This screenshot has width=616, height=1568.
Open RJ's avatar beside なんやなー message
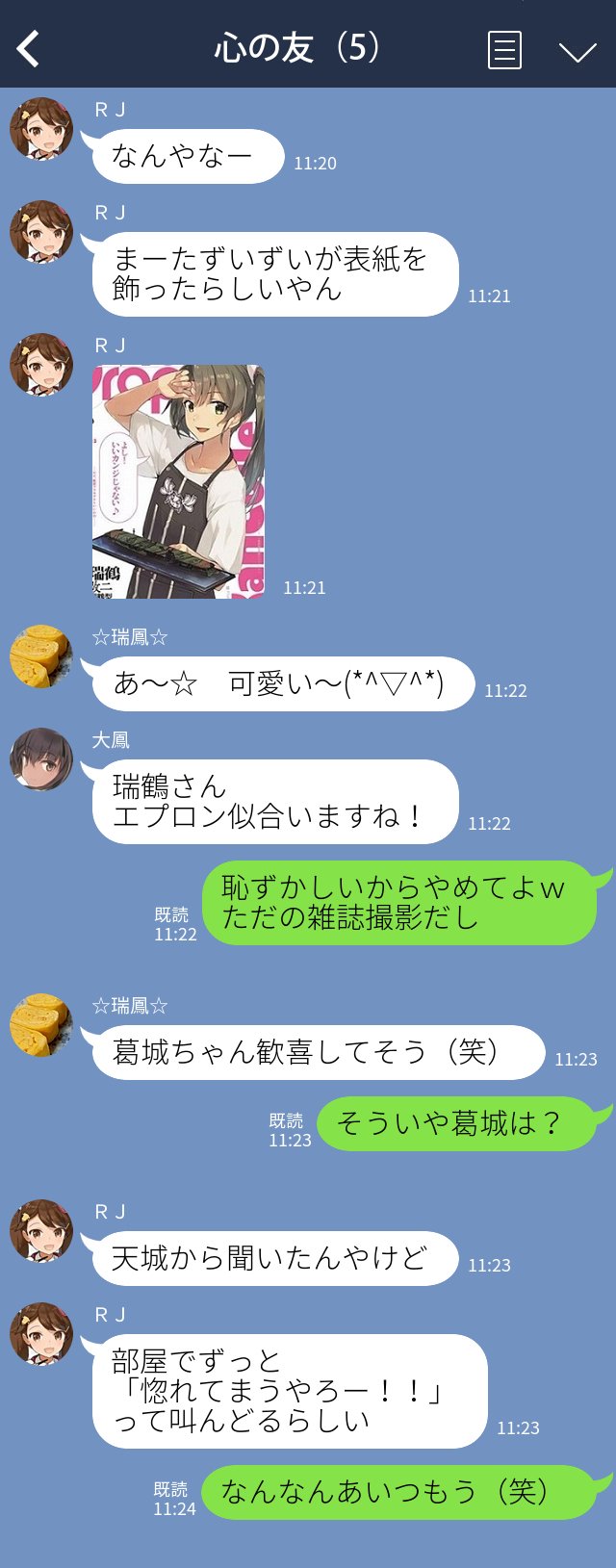(41, 129)
